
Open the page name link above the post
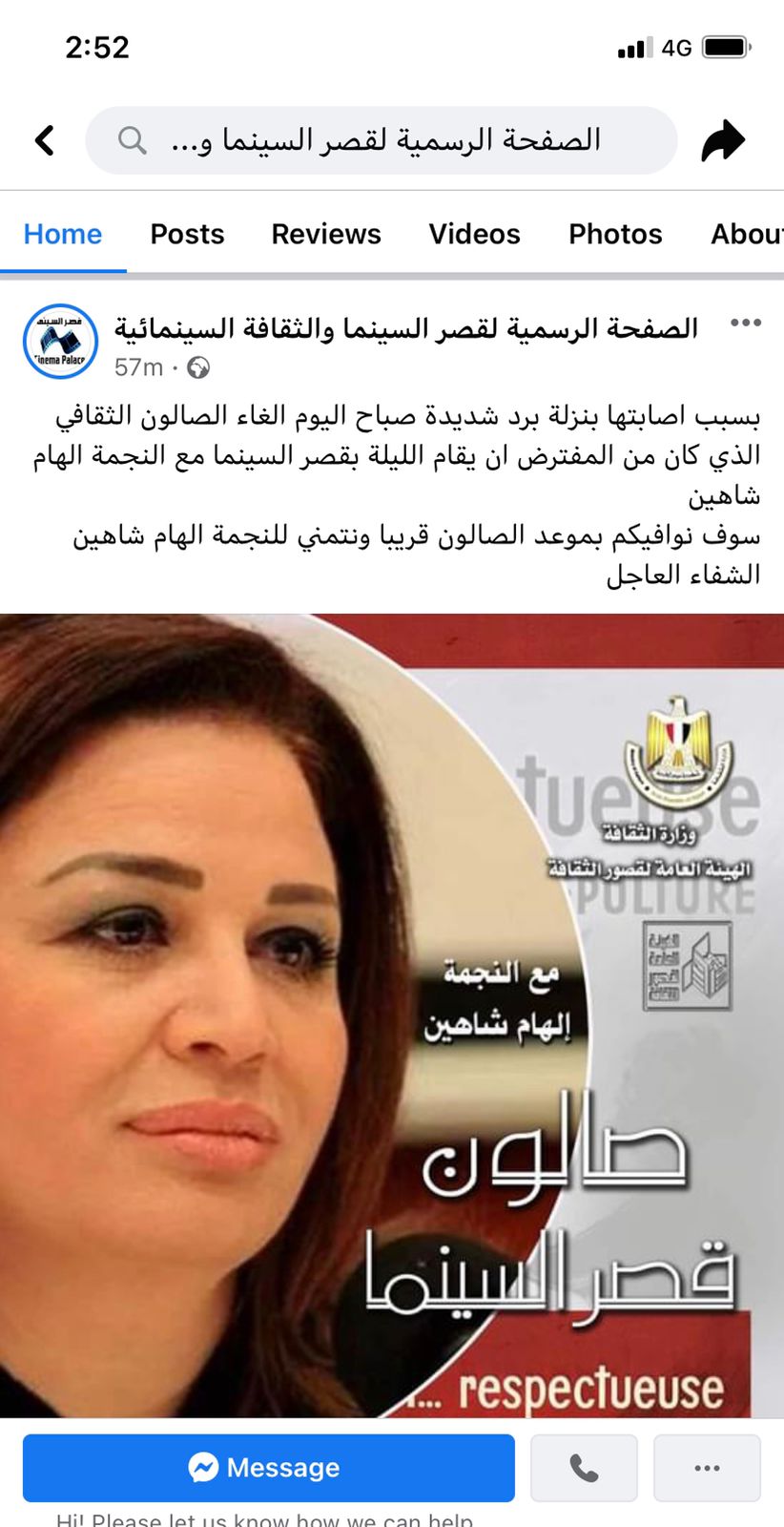[x=407, y=328]
